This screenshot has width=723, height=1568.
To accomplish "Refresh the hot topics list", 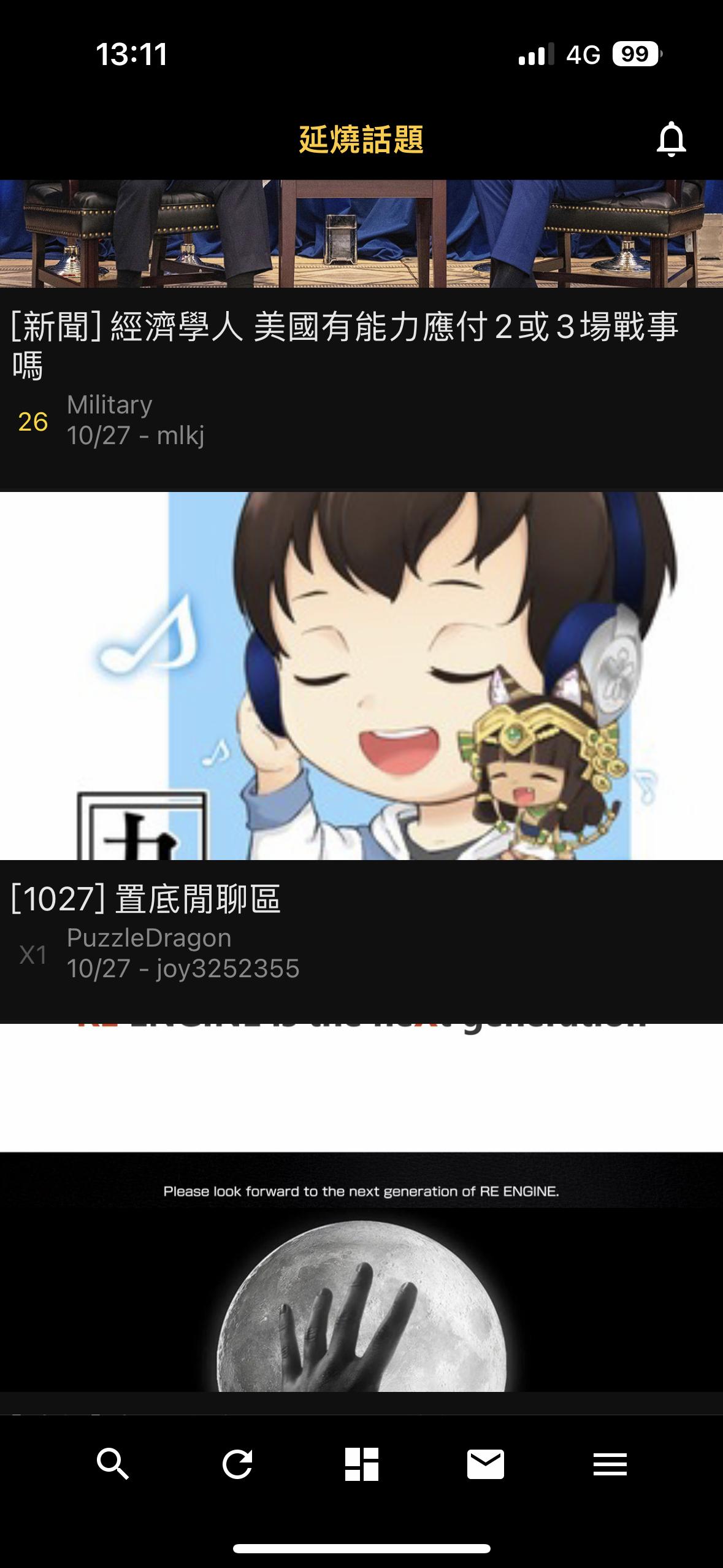I will pyautogui.click(x=237, y=1465).
